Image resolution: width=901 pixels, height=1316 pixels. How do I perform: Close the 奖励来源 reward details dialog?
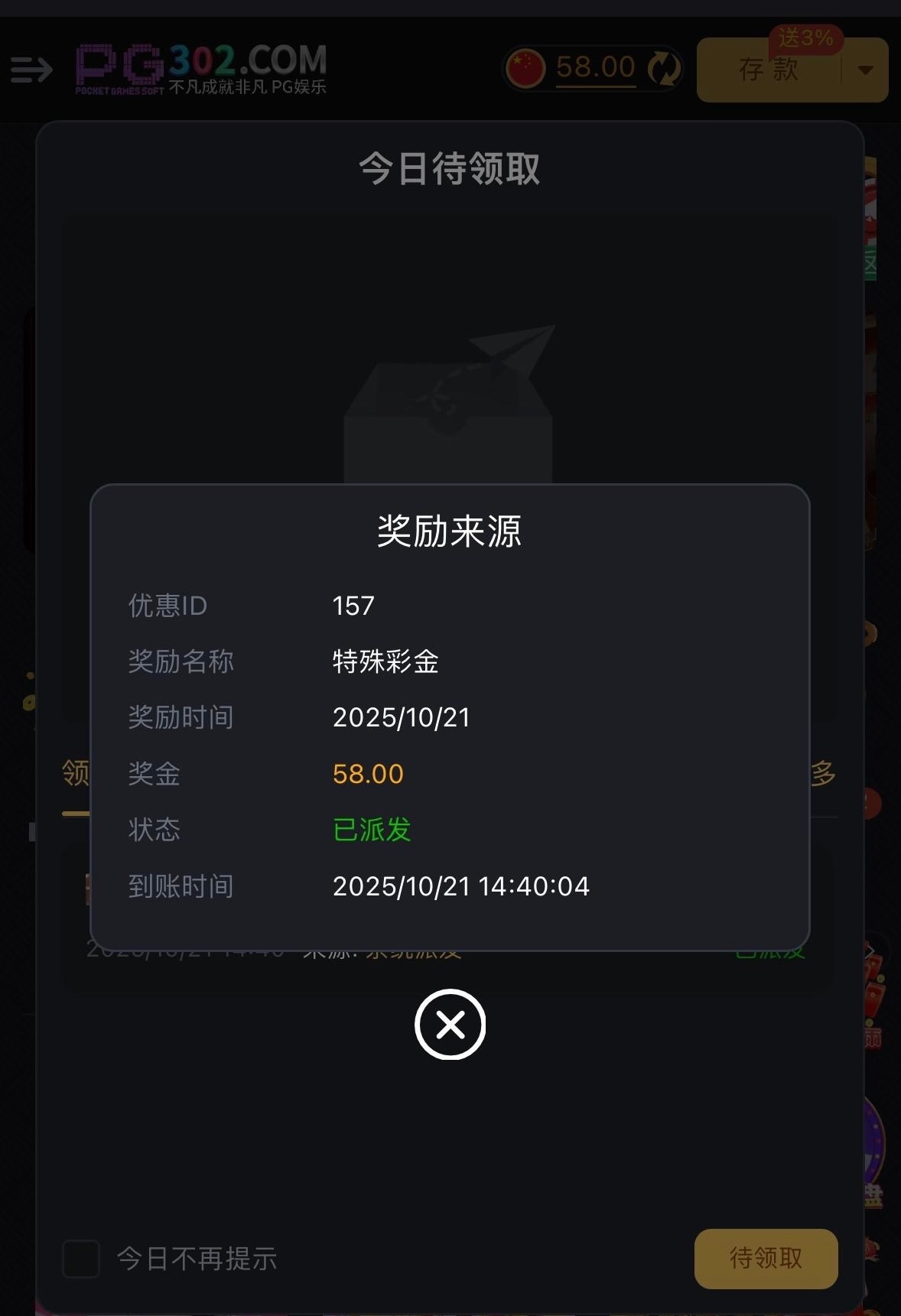(x=450, y=1025)
